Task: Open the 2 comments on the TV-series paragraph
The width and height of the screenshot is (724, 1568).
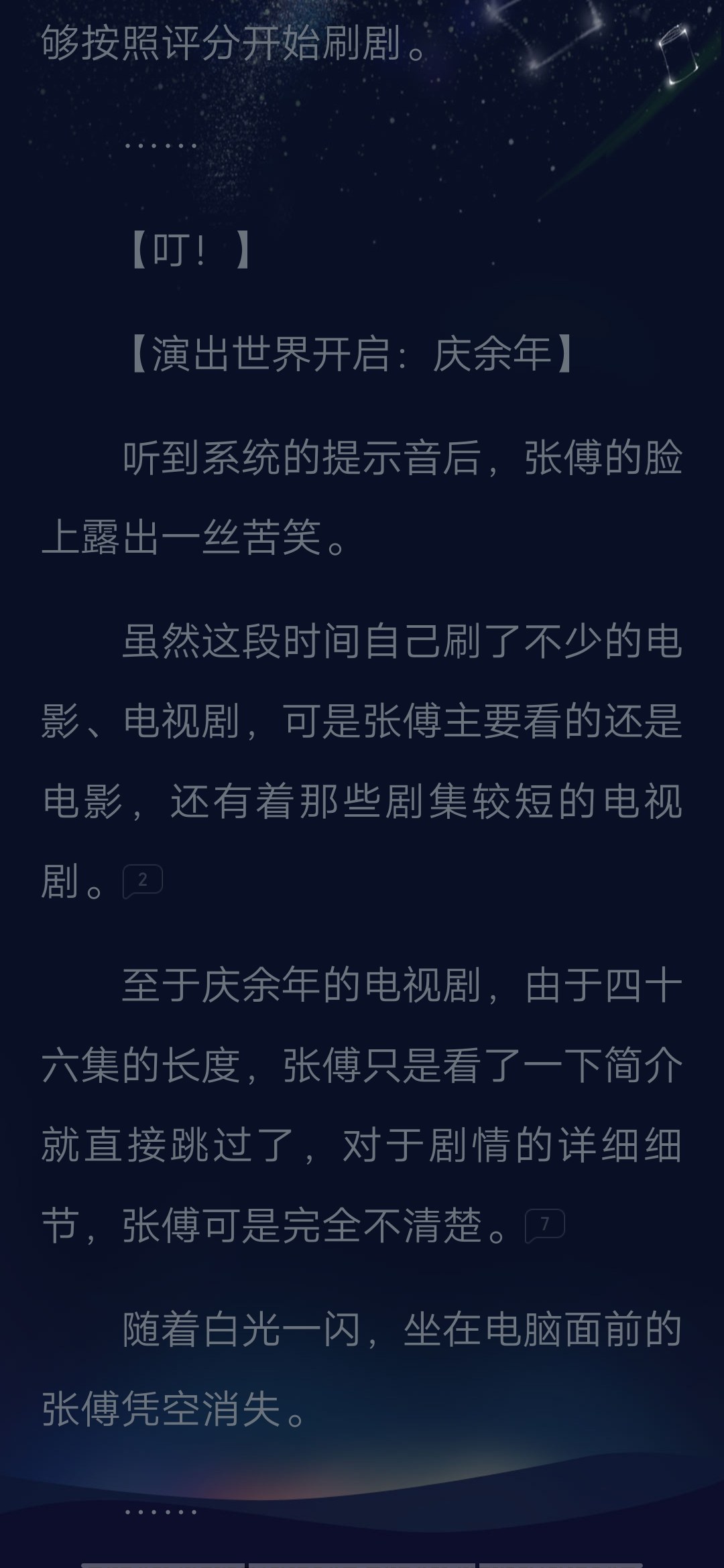Action: click(142, 880)
